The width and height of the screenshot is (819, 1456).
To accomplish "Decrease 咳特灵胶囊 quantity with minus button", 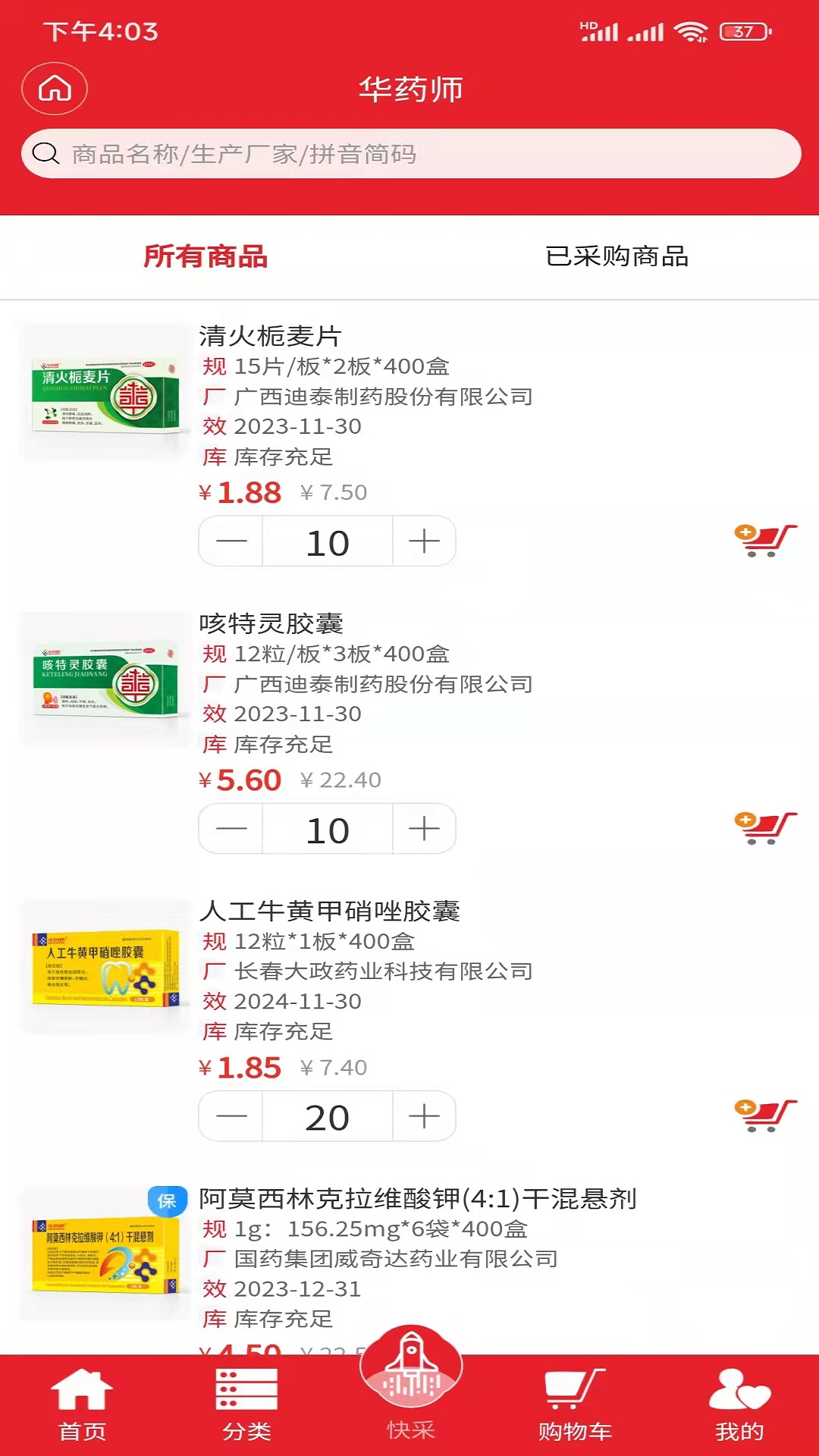I will (230, 828).
